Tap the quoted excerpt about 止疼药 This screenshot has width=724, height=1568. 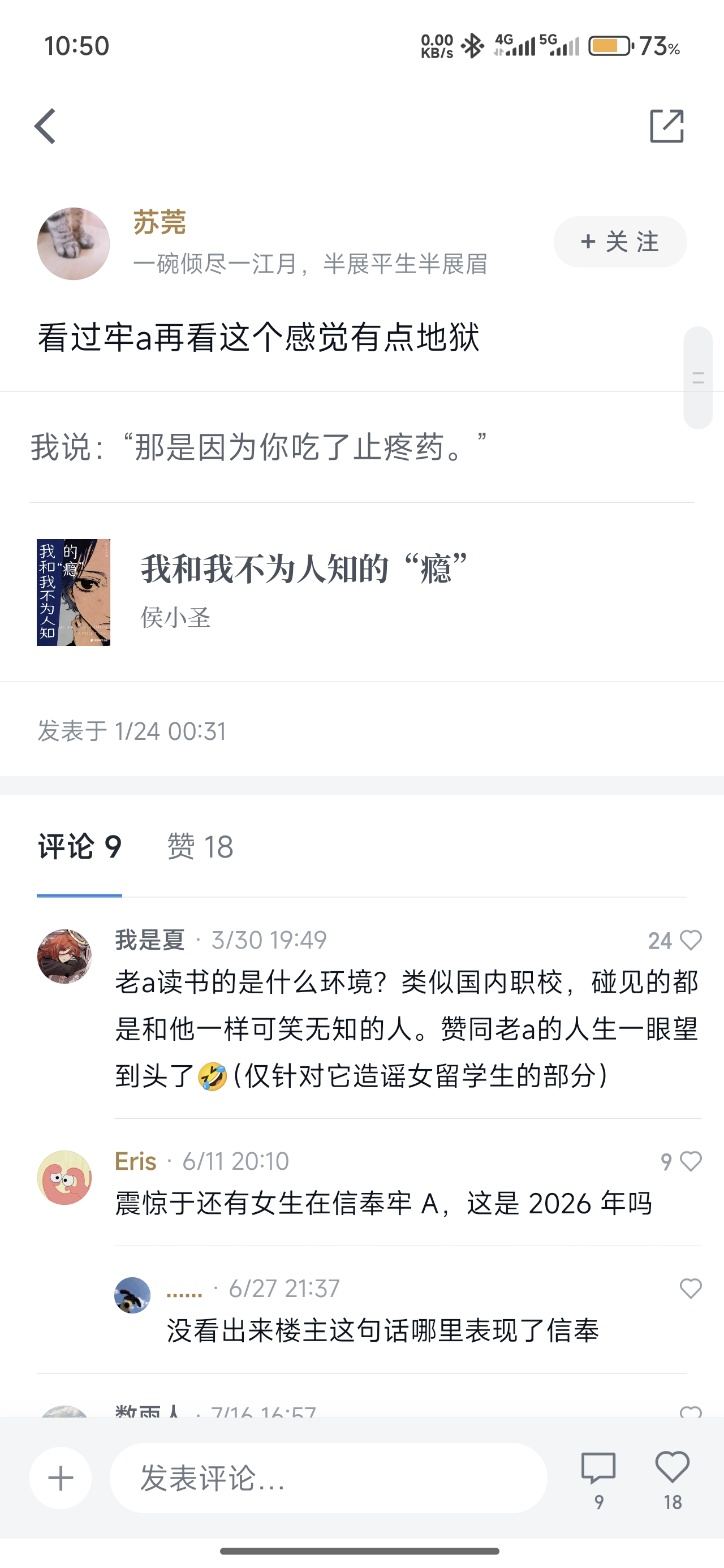[x=260, y=447]
